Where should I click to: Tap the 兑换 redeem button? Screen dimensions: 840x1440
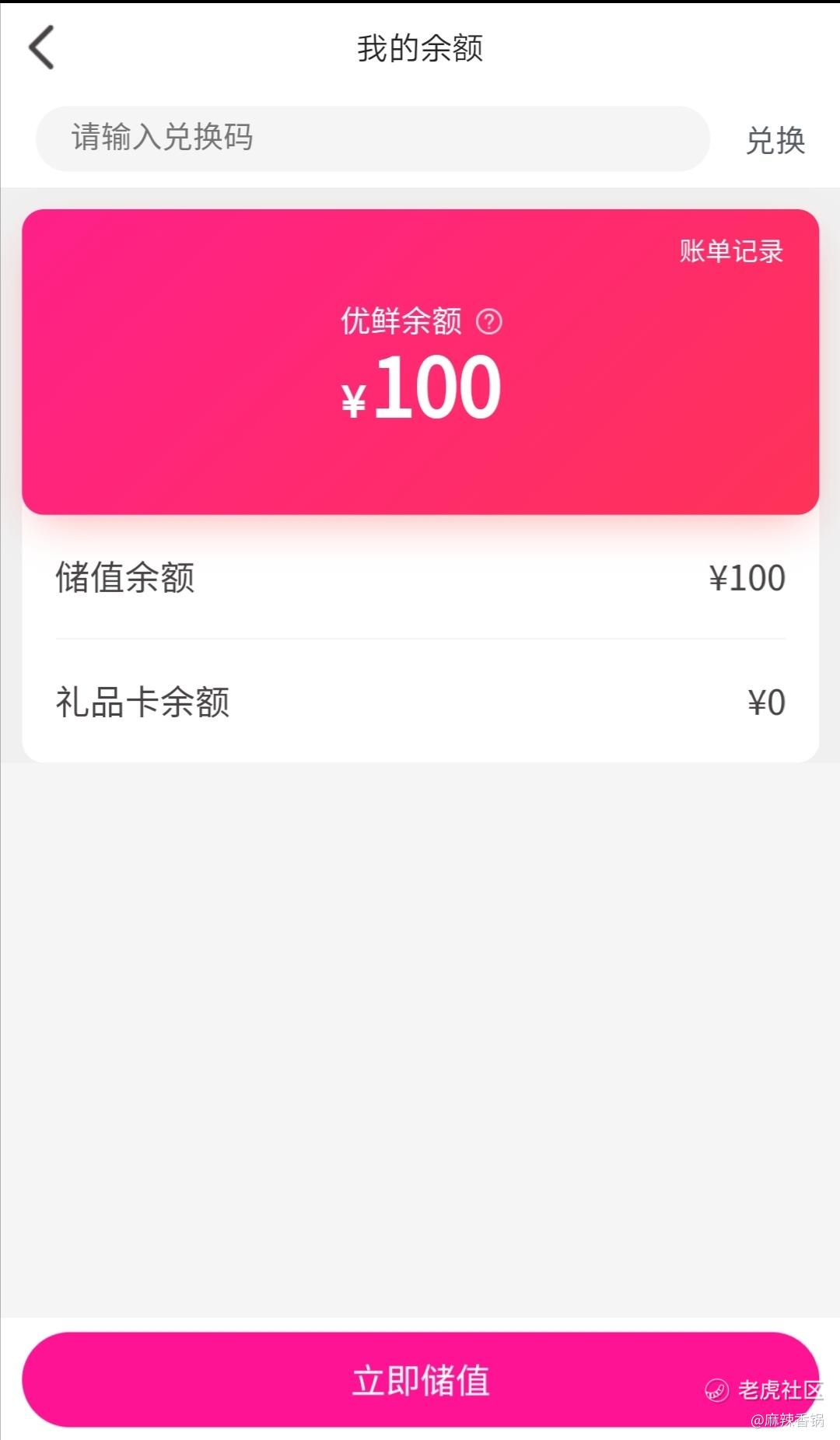pyautogui.click(x=775, y=140)
